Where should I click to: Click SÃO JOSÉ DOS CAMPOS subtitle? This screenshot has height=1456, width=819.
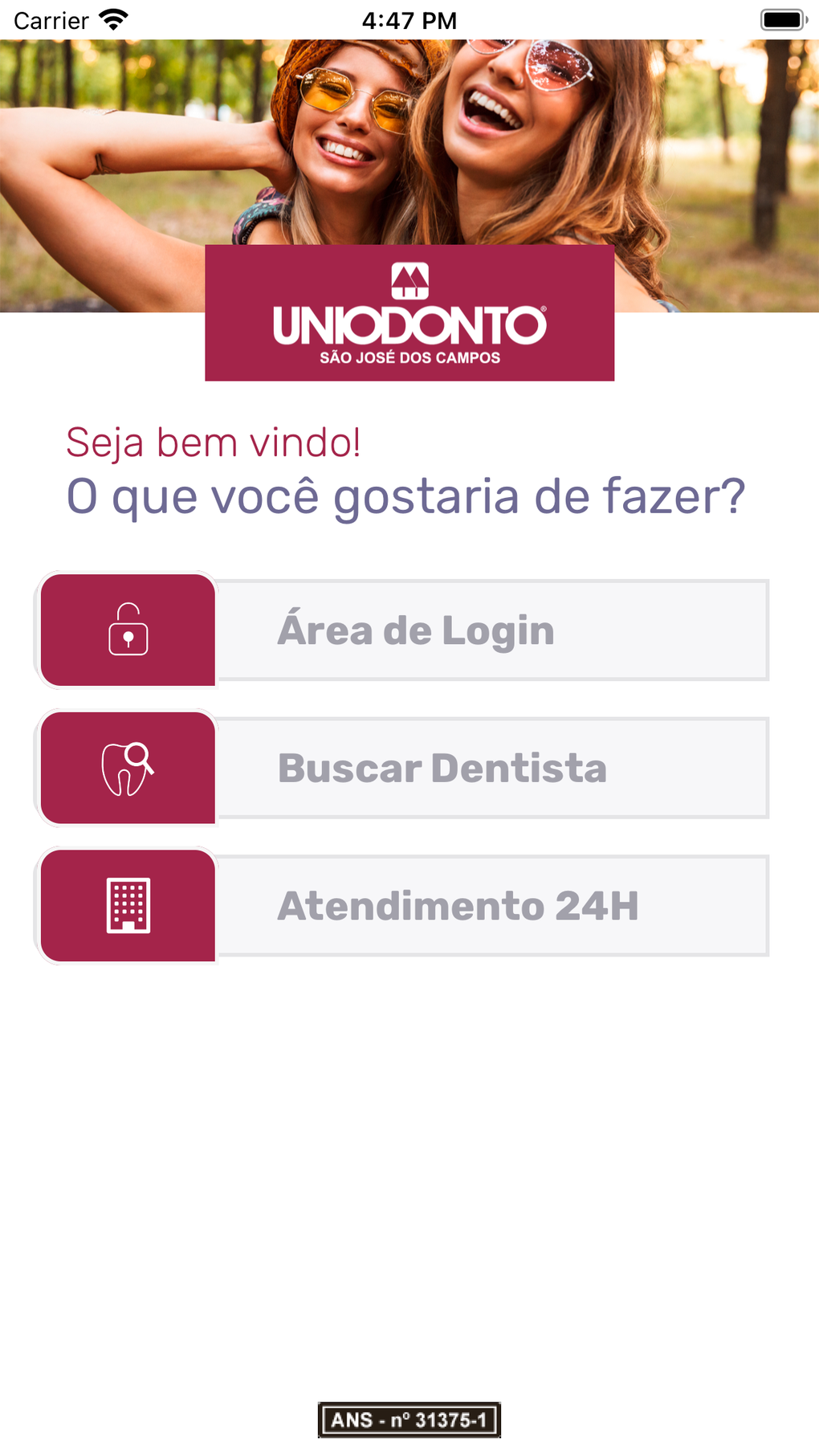pyautogui.click(x=409, y=356)
